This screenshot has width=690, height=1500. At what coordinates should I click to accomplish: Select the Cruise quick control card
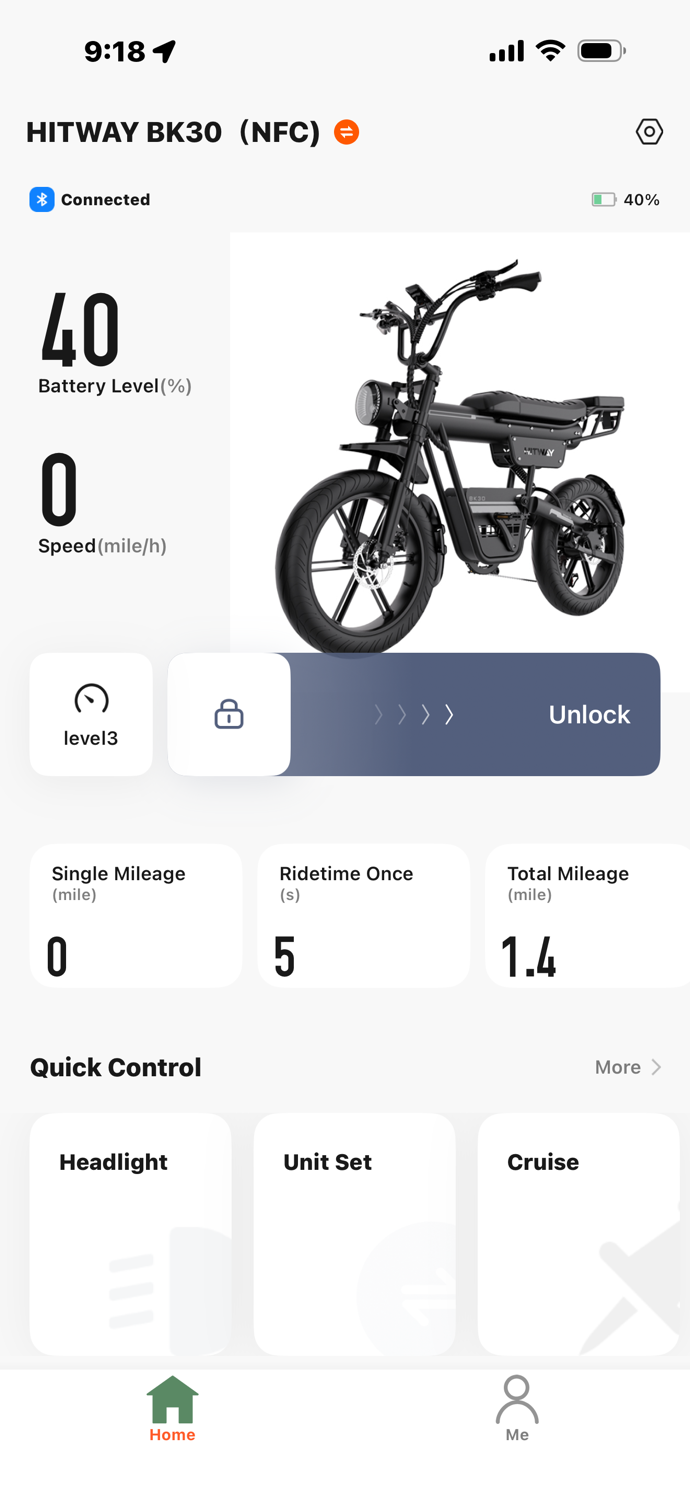[579, 1233]
